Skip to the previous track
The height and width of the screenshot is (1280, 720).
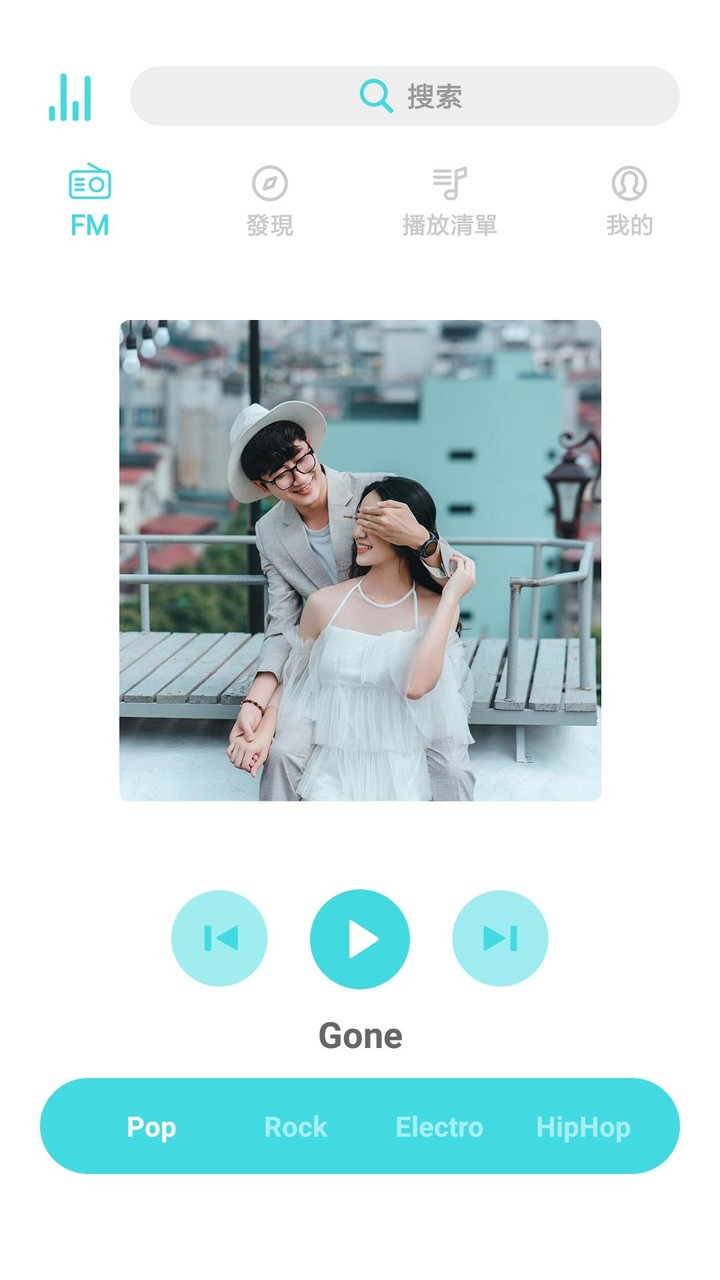(x=219, y=938)
